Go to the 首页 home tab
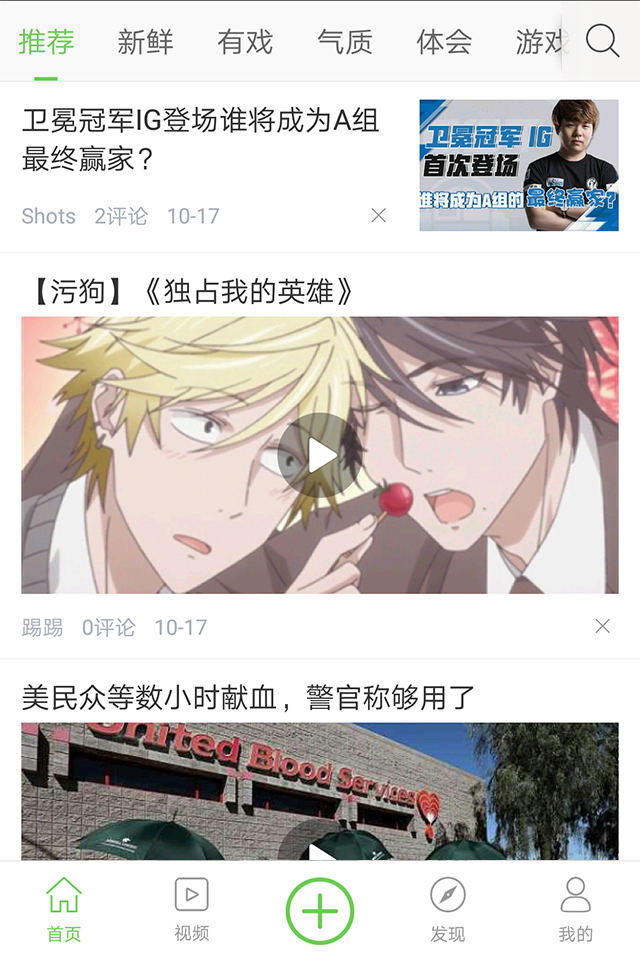This screenshot has height=960, width=640. [64, 910]
